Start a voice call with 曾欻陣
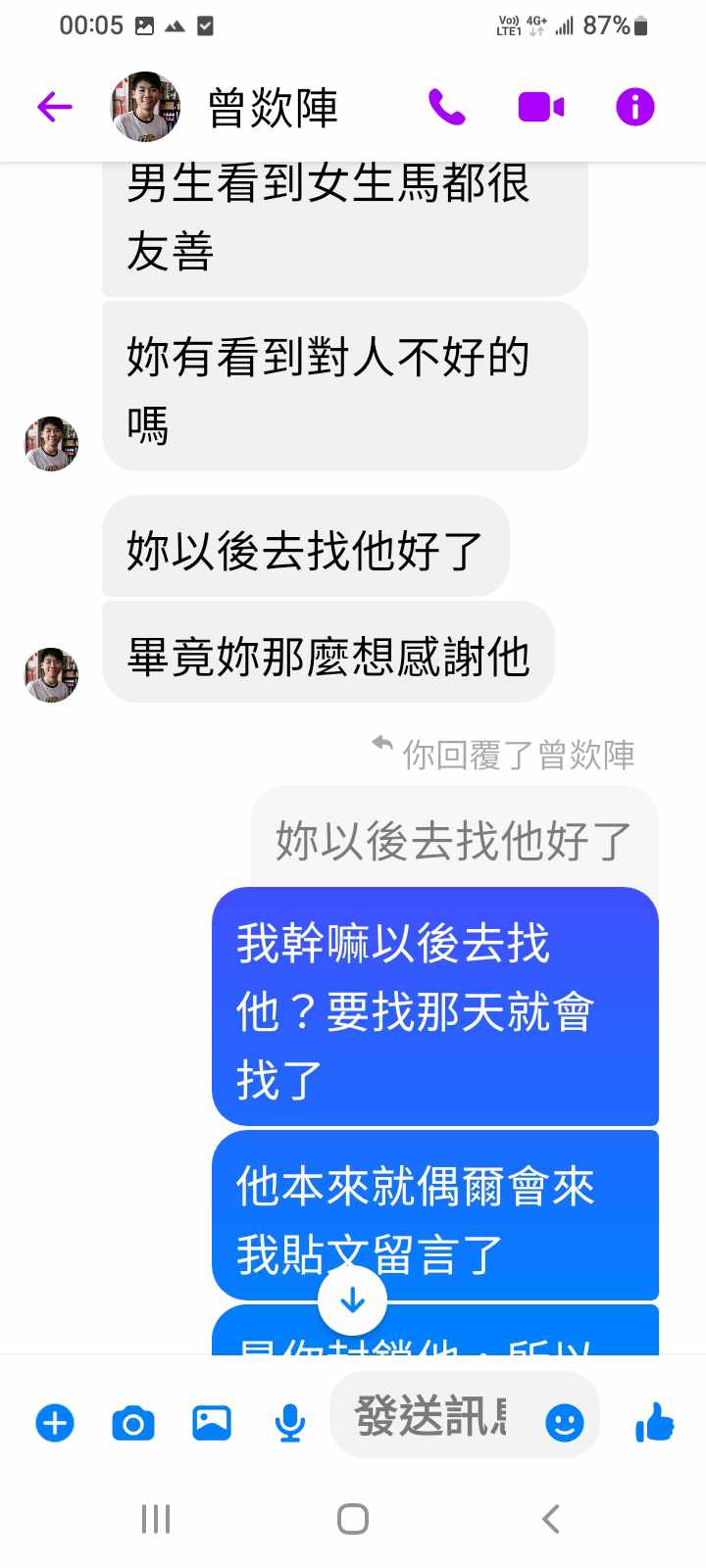706x1568 pixels. tap(447, 107)
